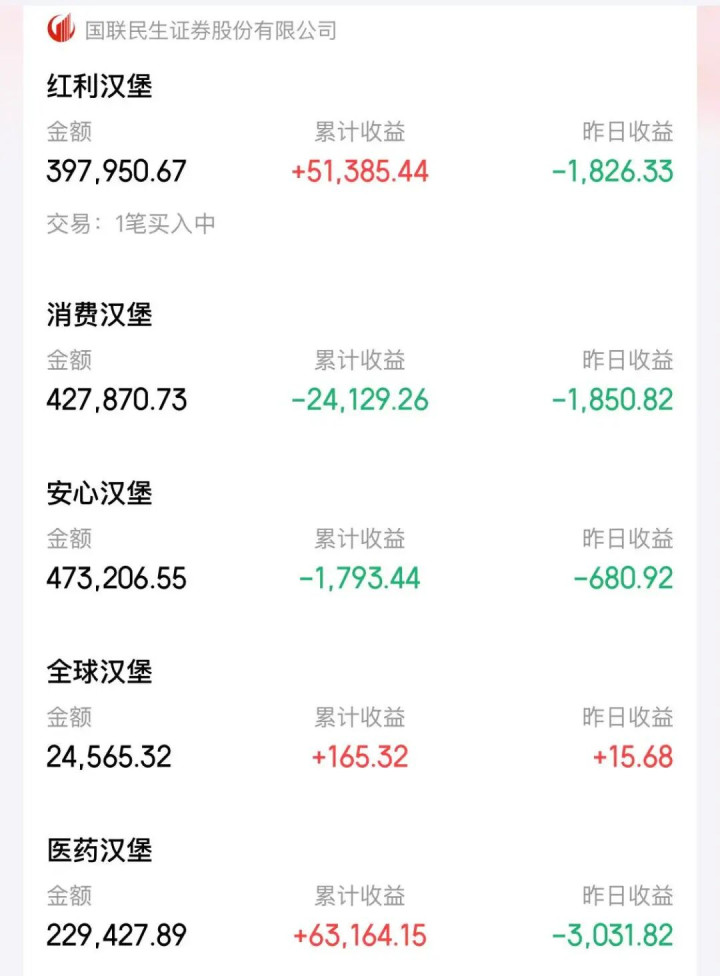Select the 安心汉堡 portfolio row
Image resolution: width=720 pixels, height=976 pixels.
click(99, 494)
